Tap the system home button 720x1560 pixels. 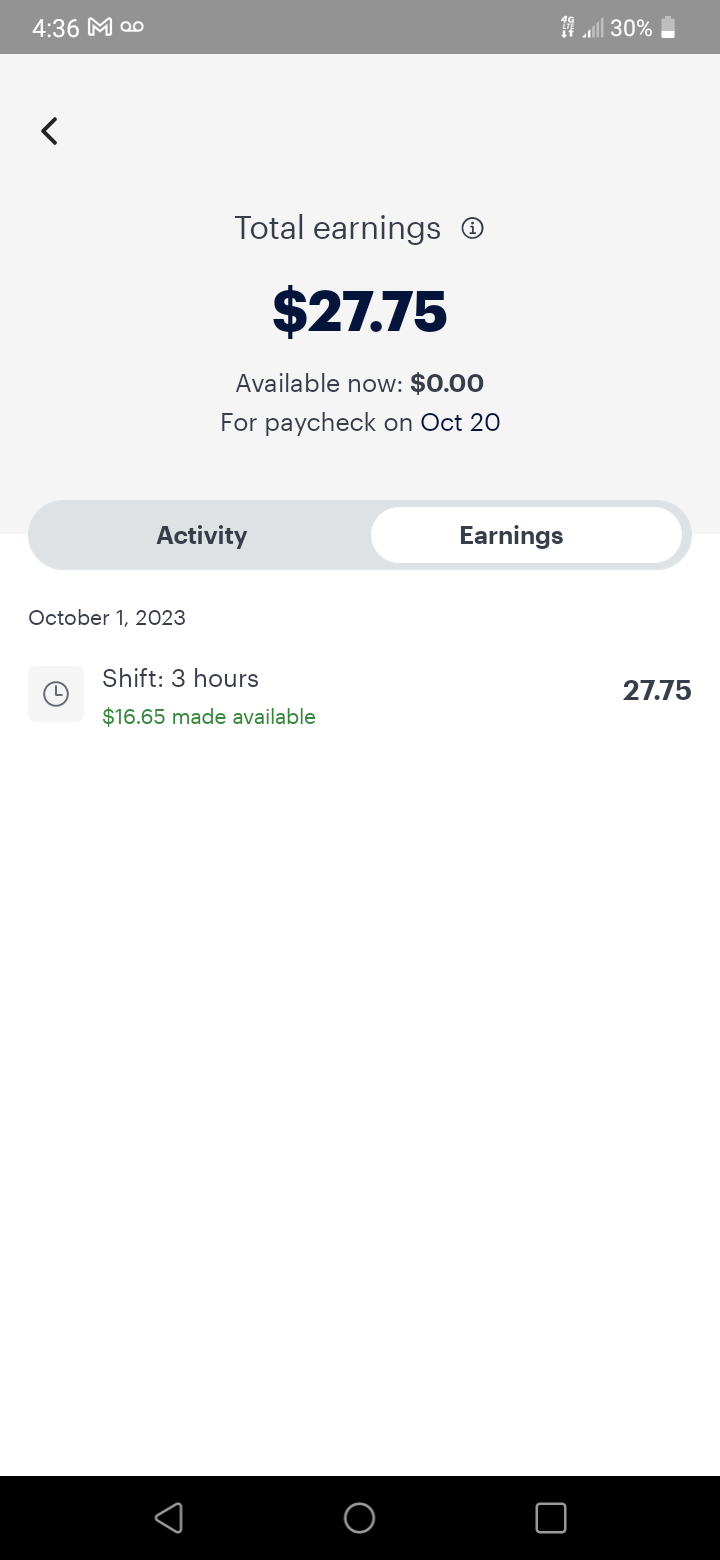point(359,1517)
